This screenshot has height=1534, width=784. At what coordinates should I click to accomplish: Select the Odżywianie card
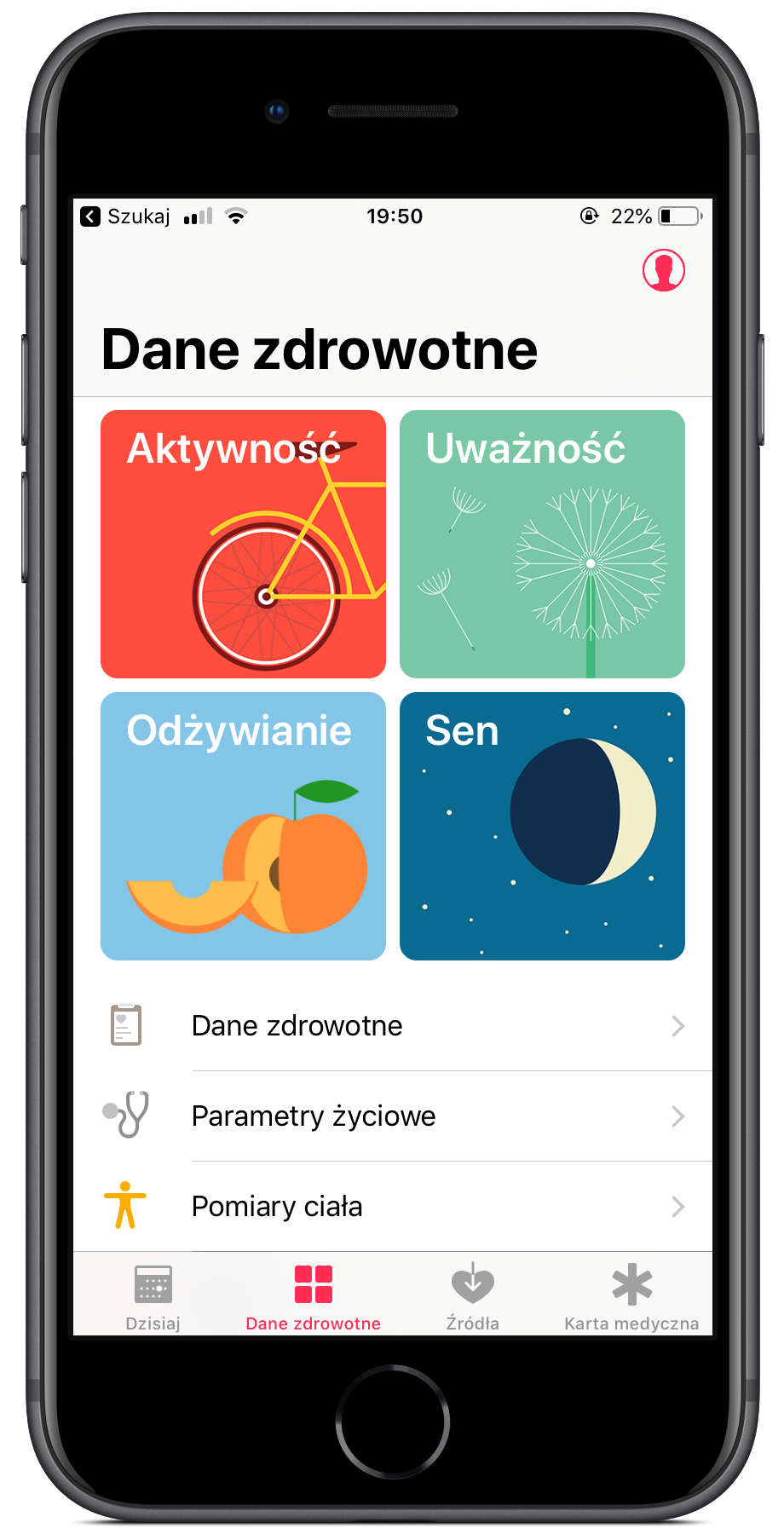243,826
